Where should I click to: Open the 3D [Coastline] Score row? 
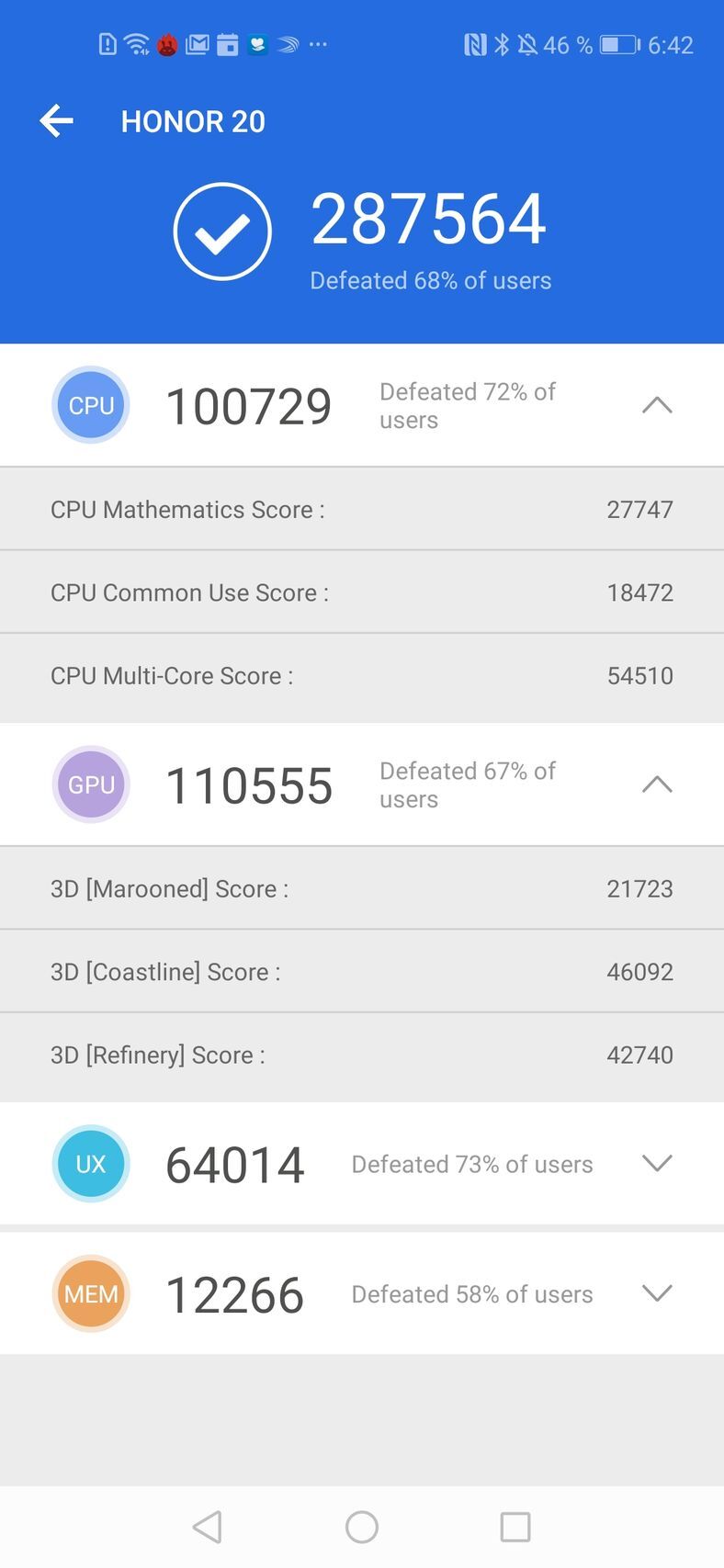pyautogui.click(x=362, y=971)
